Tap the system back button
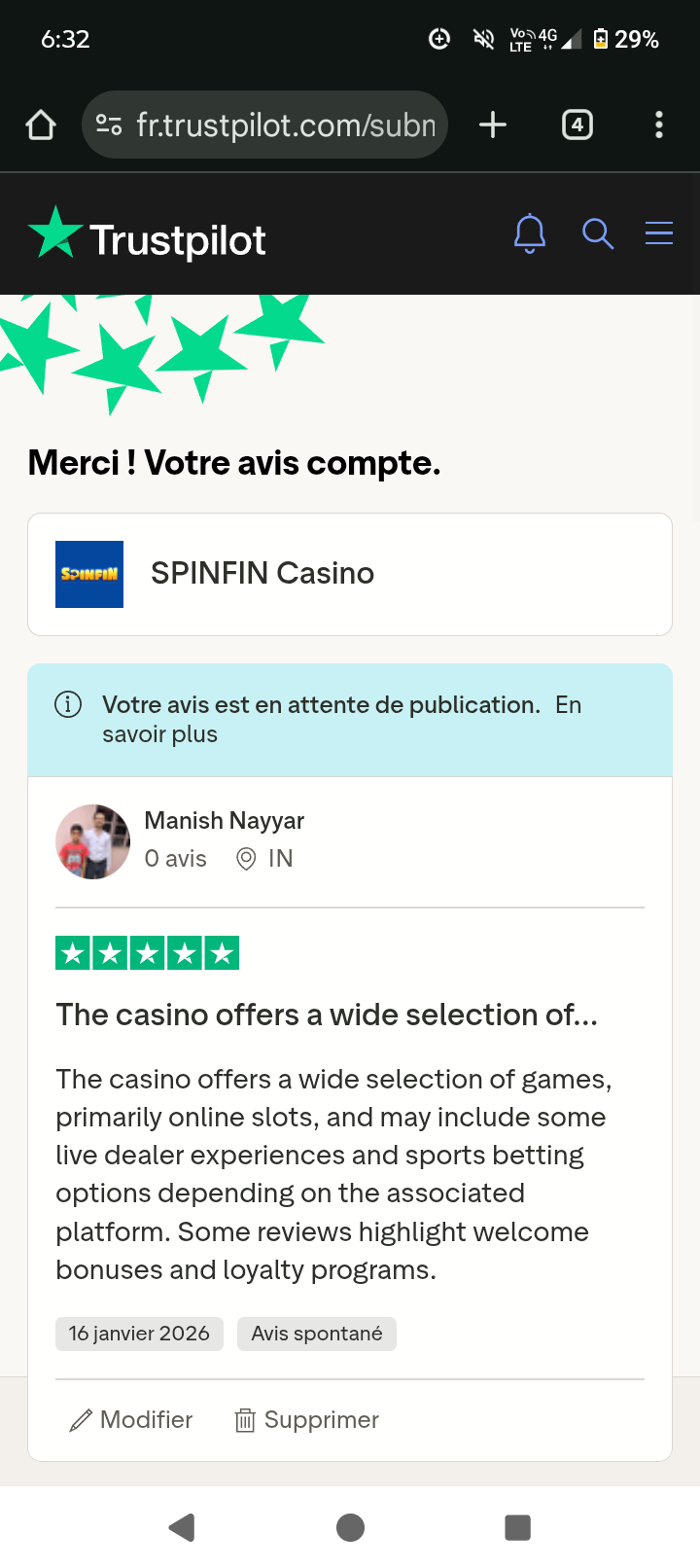 (182, 1527)
